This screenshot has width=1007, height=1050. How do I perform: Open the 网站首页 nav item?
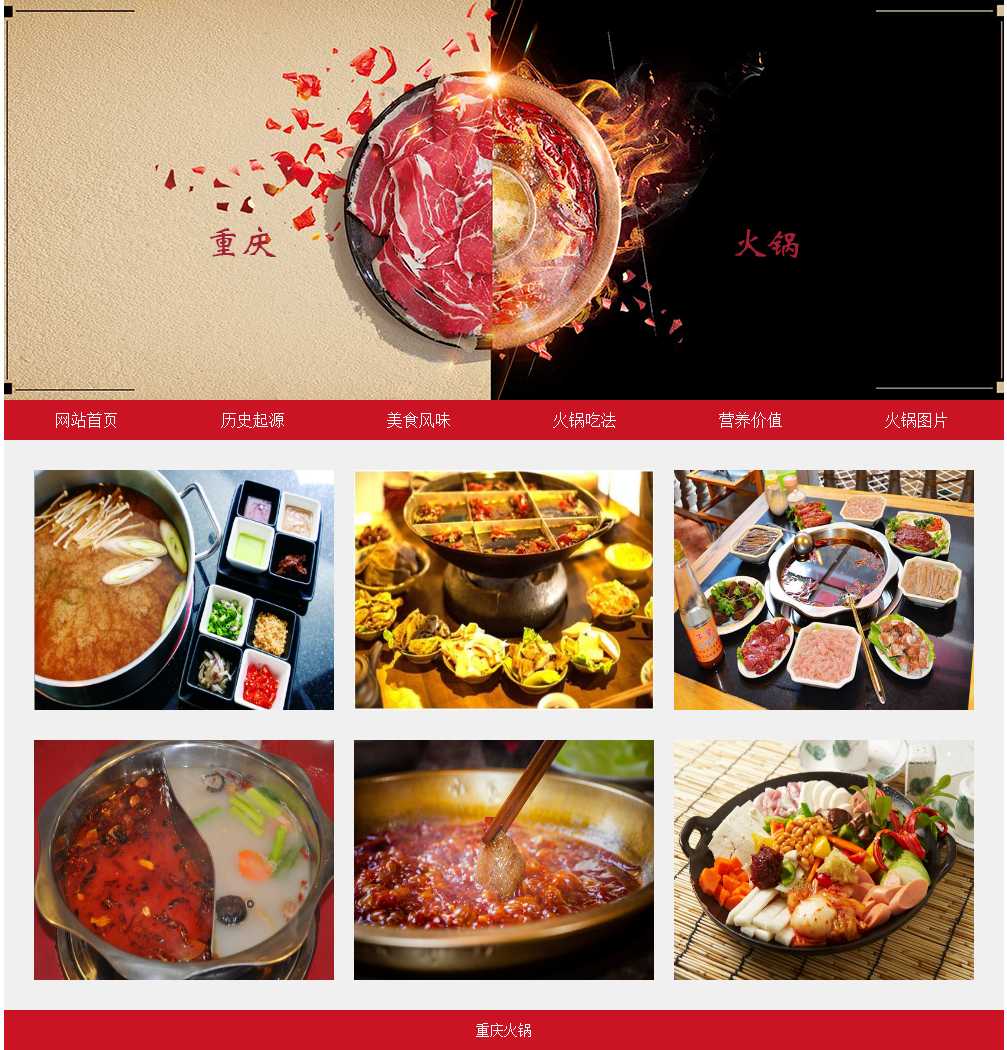coord(86,420)
